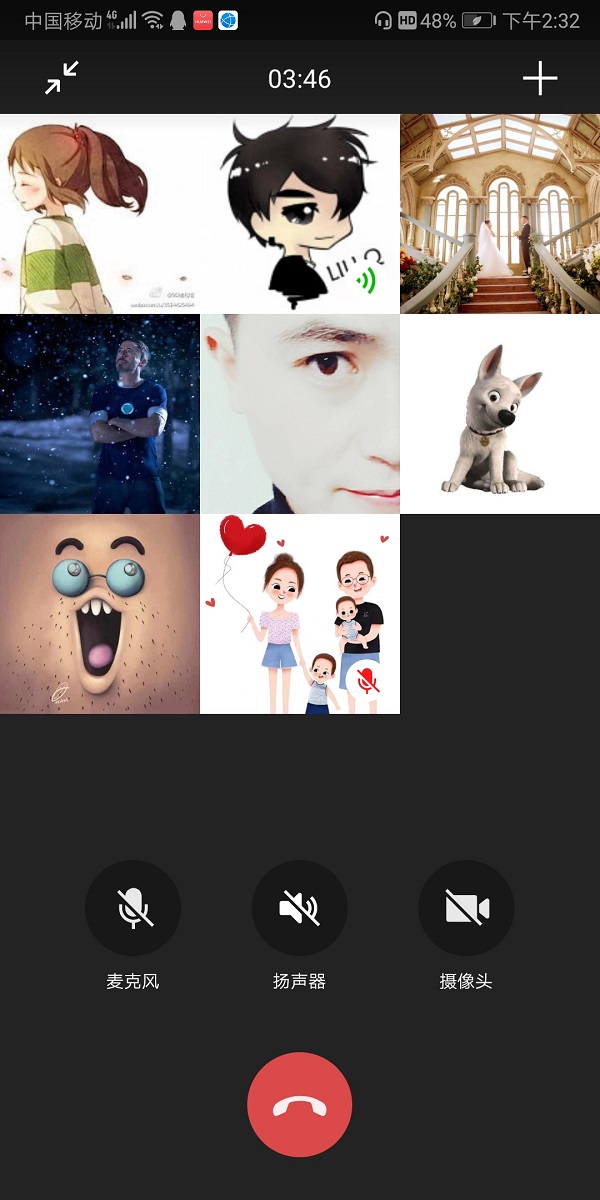Open the snowy night man participant tile

point(100,414)
